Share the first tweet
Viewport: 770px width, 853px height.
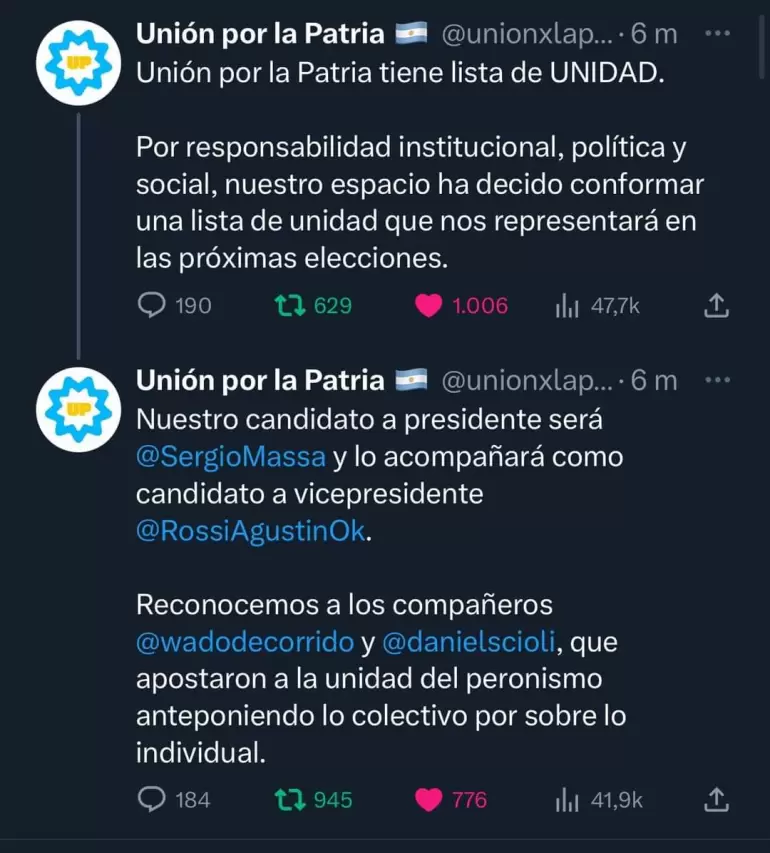point(716,306)
